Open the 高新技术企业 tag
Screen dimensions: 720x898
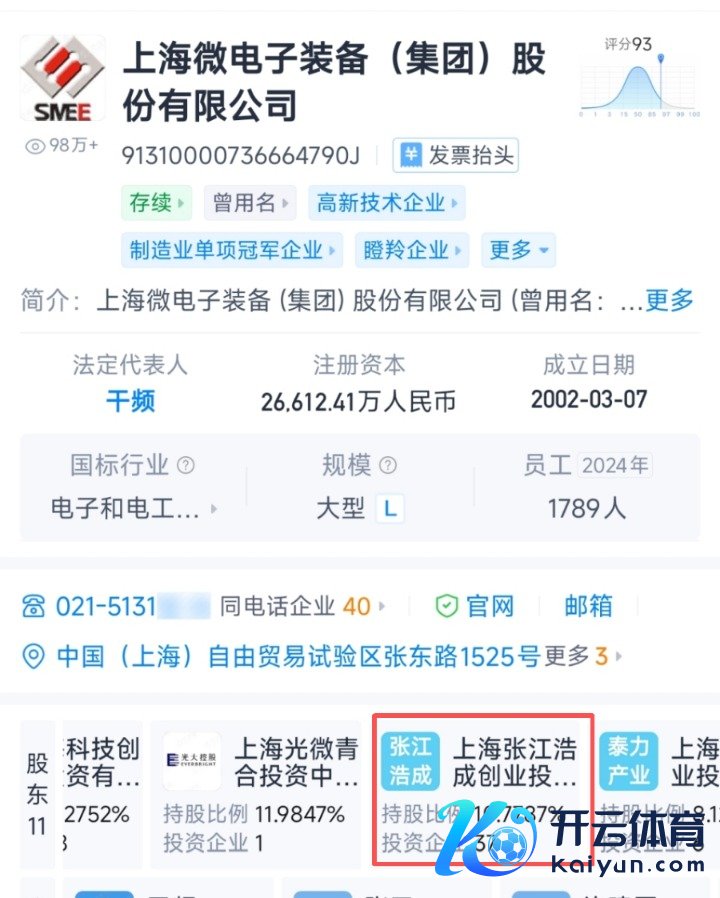coord(387,203)
